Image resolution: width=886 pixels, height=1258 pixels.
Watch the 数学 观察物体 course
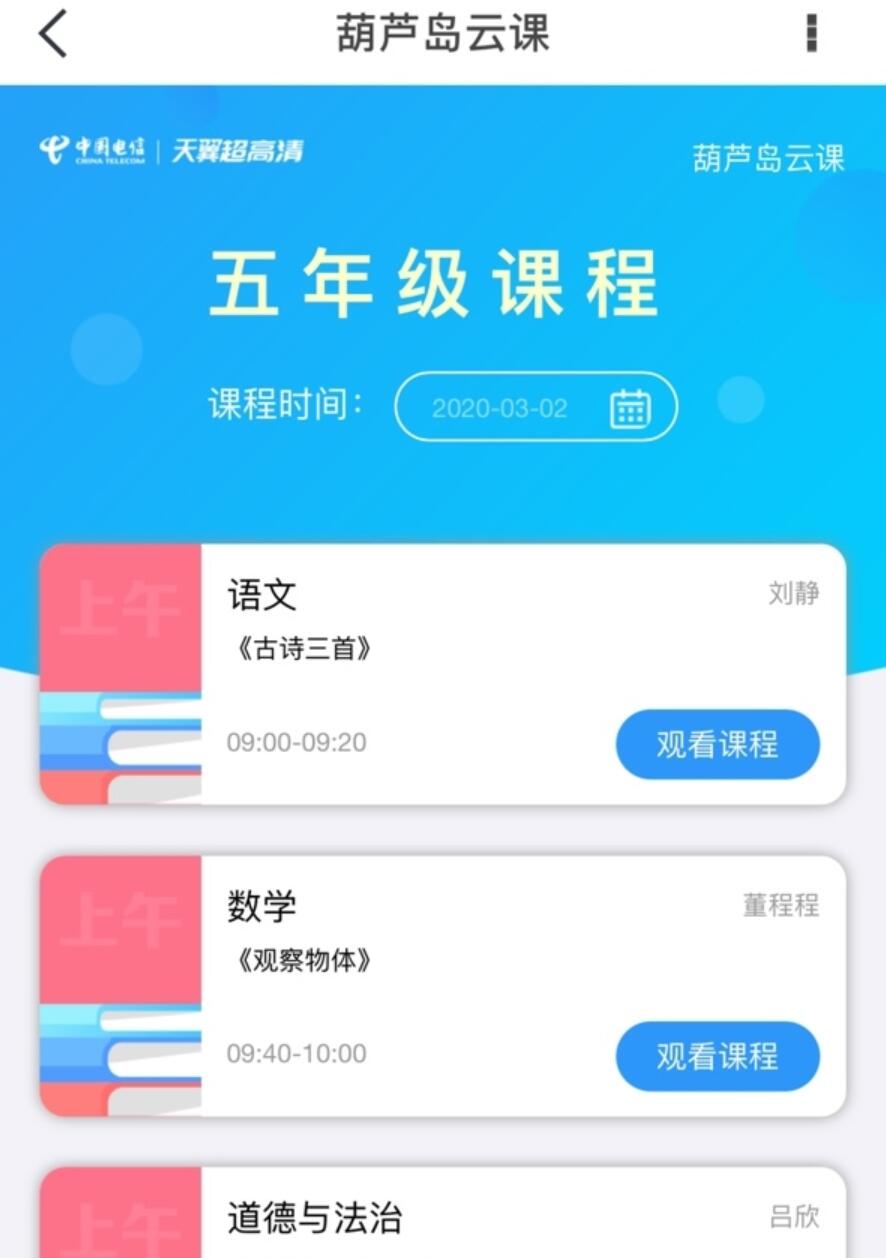[717, 1056]
